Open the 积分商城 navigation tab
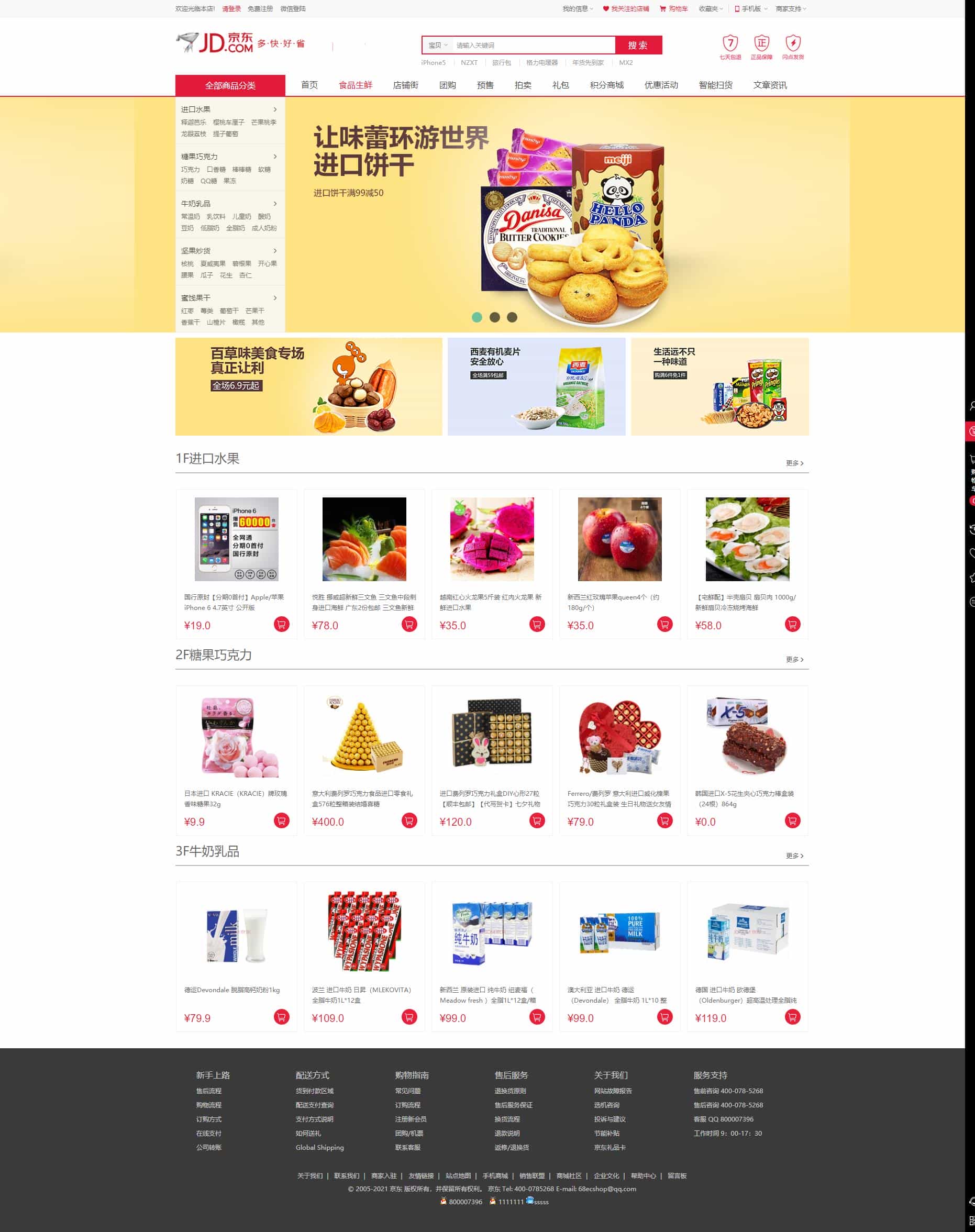 tap(606, 85)
